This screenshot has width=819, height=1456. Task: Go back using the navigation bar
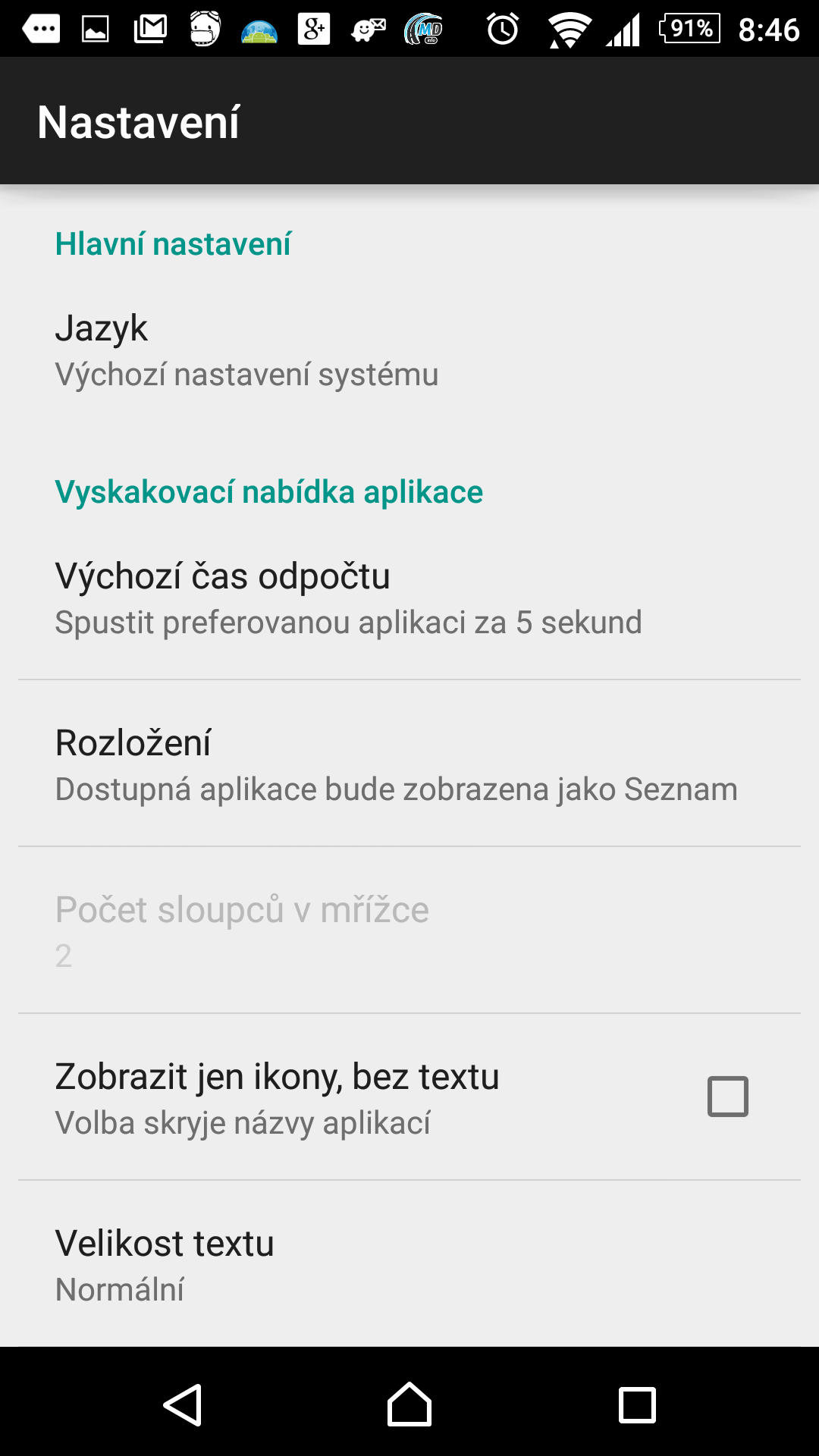183,1404
